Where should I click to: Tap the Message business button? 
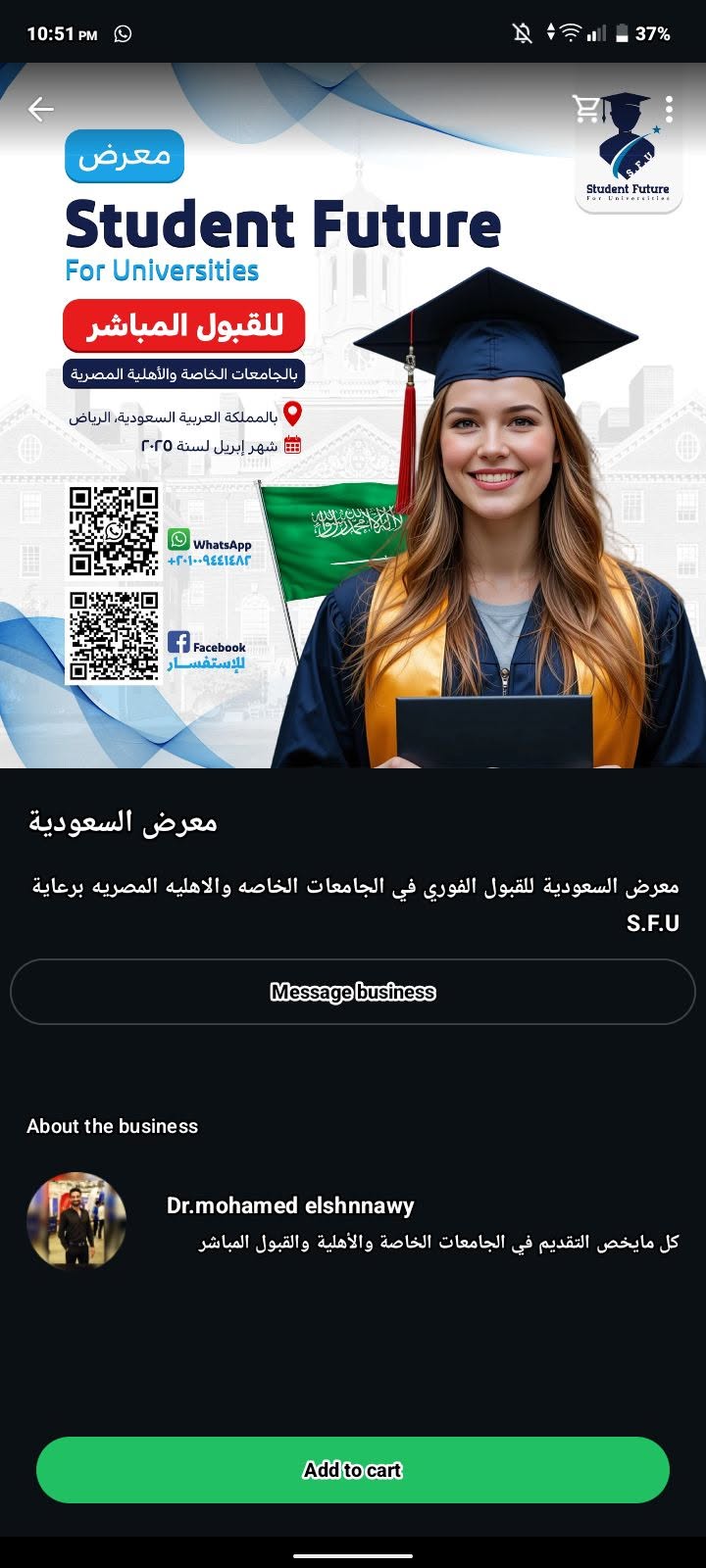click(353, 992)
